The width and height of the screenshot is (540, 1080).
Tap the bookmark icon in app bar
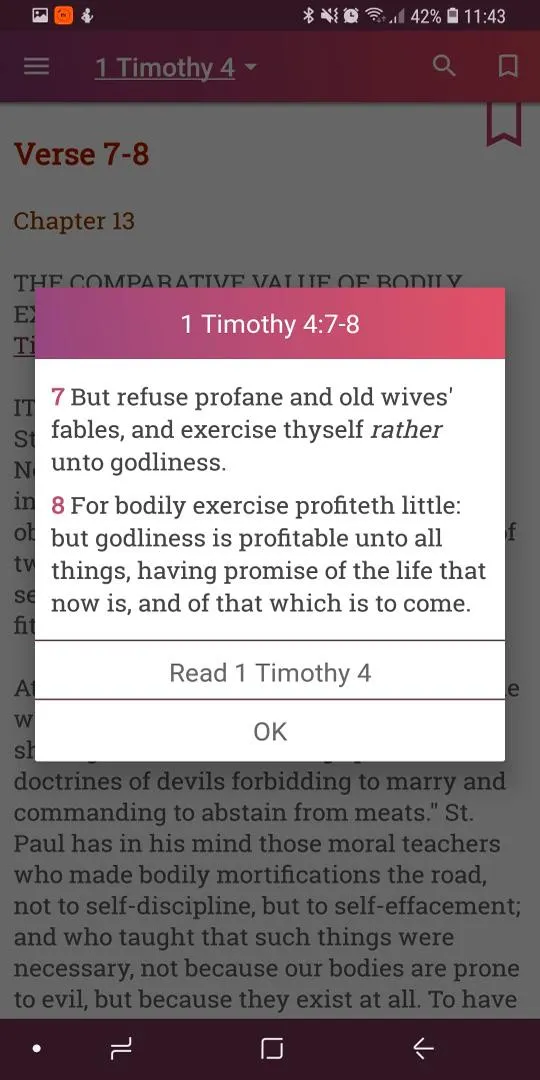click(x=508, y=67)
